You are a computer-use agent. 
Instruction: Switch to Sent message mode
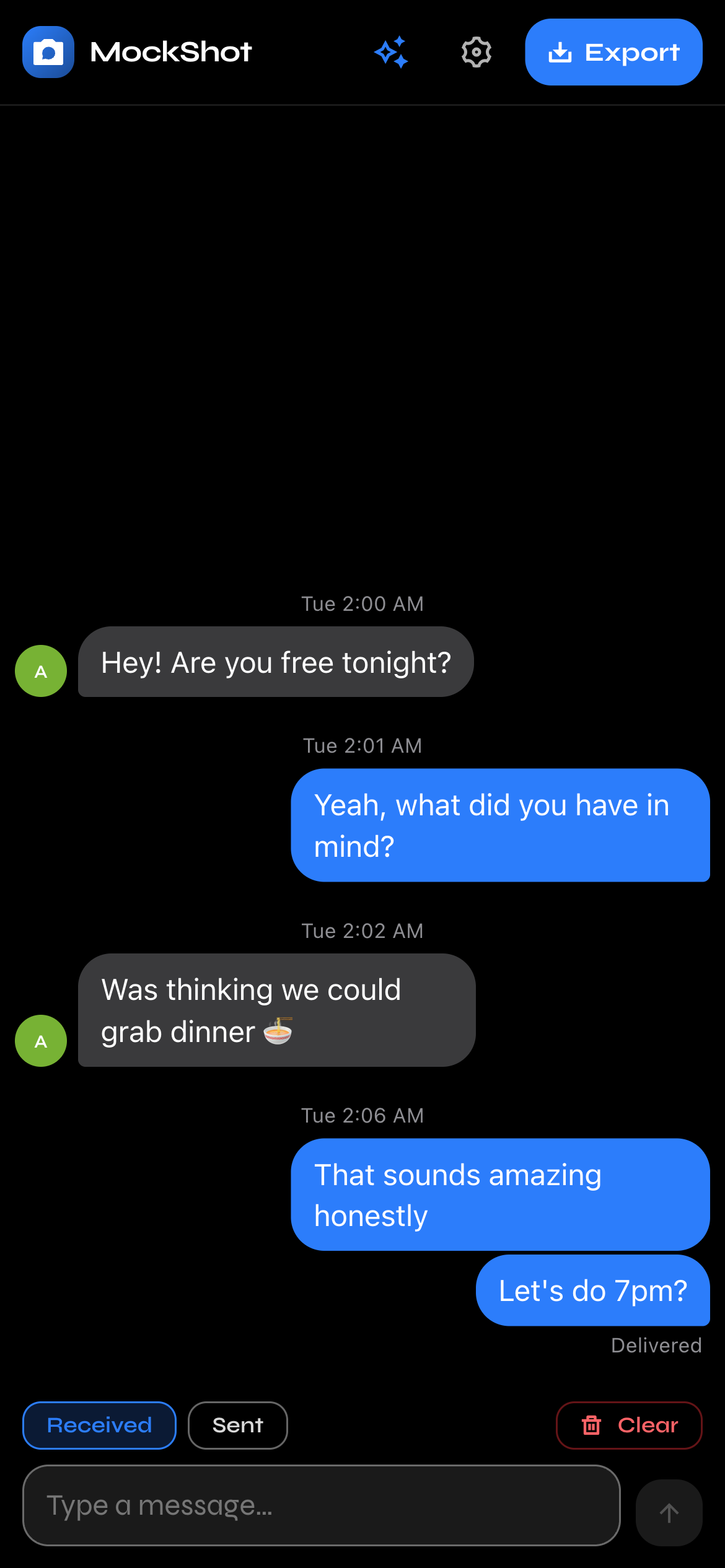click(237, 1425)
